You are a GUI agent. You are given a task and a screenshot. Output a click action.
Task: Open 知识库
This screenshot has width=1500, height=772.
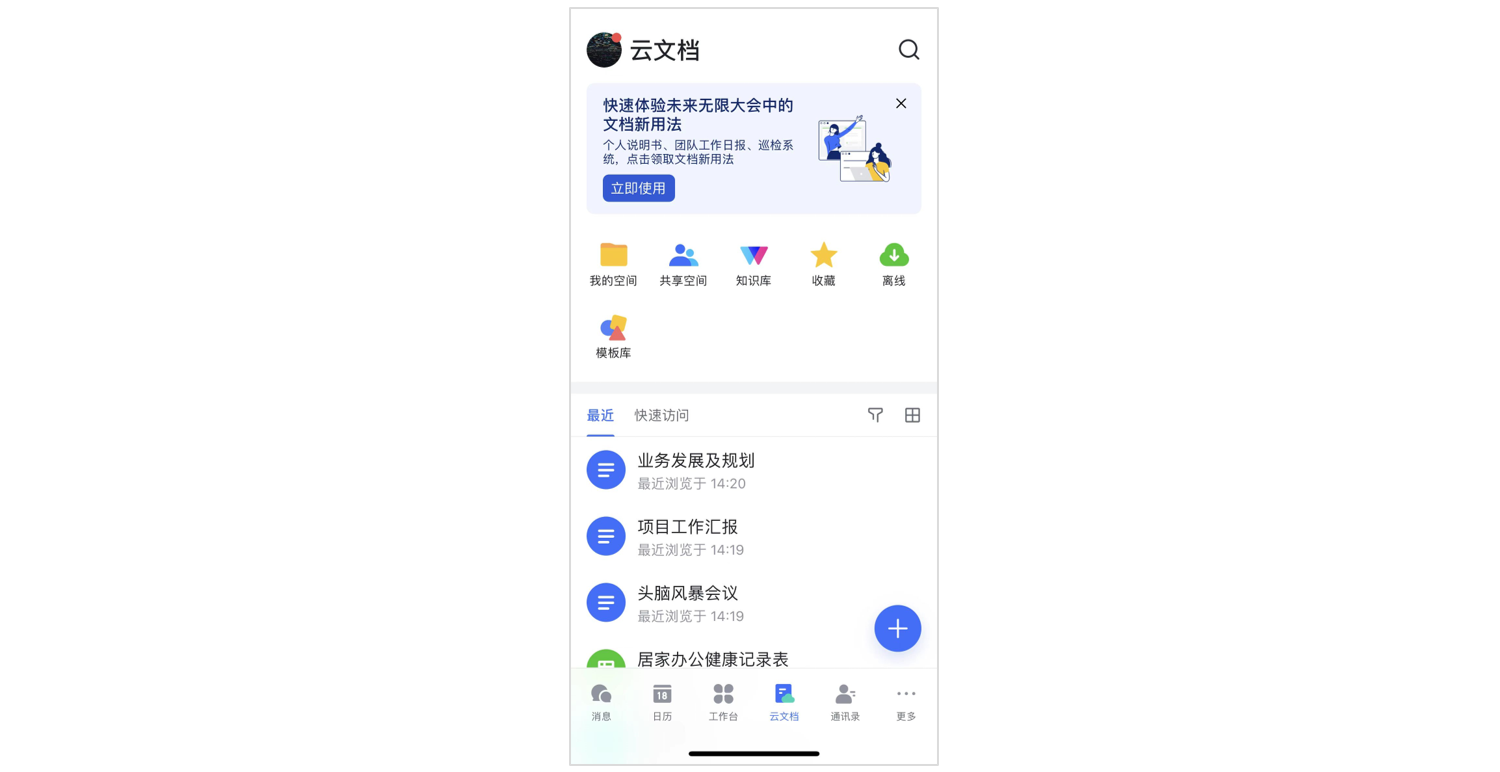753,264
